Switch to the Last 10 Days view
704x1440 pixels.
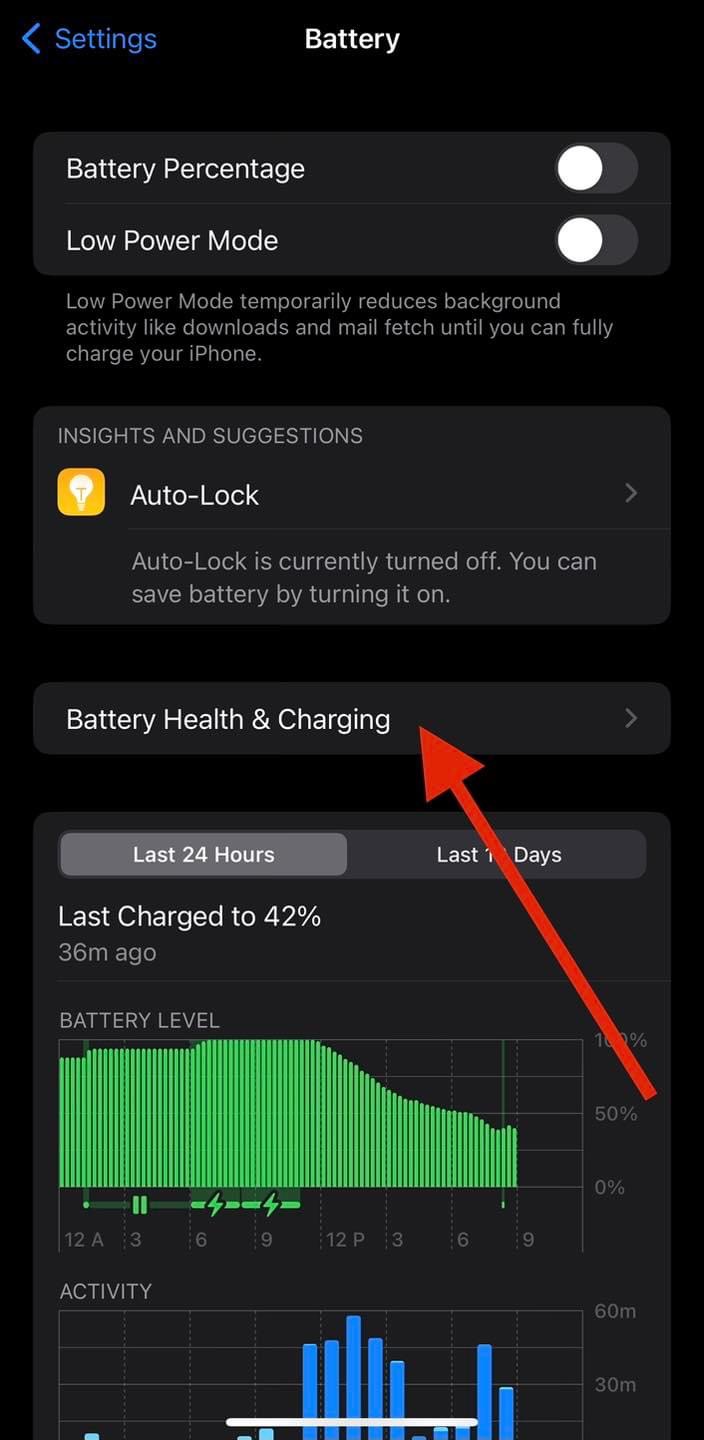pos(498,855)
